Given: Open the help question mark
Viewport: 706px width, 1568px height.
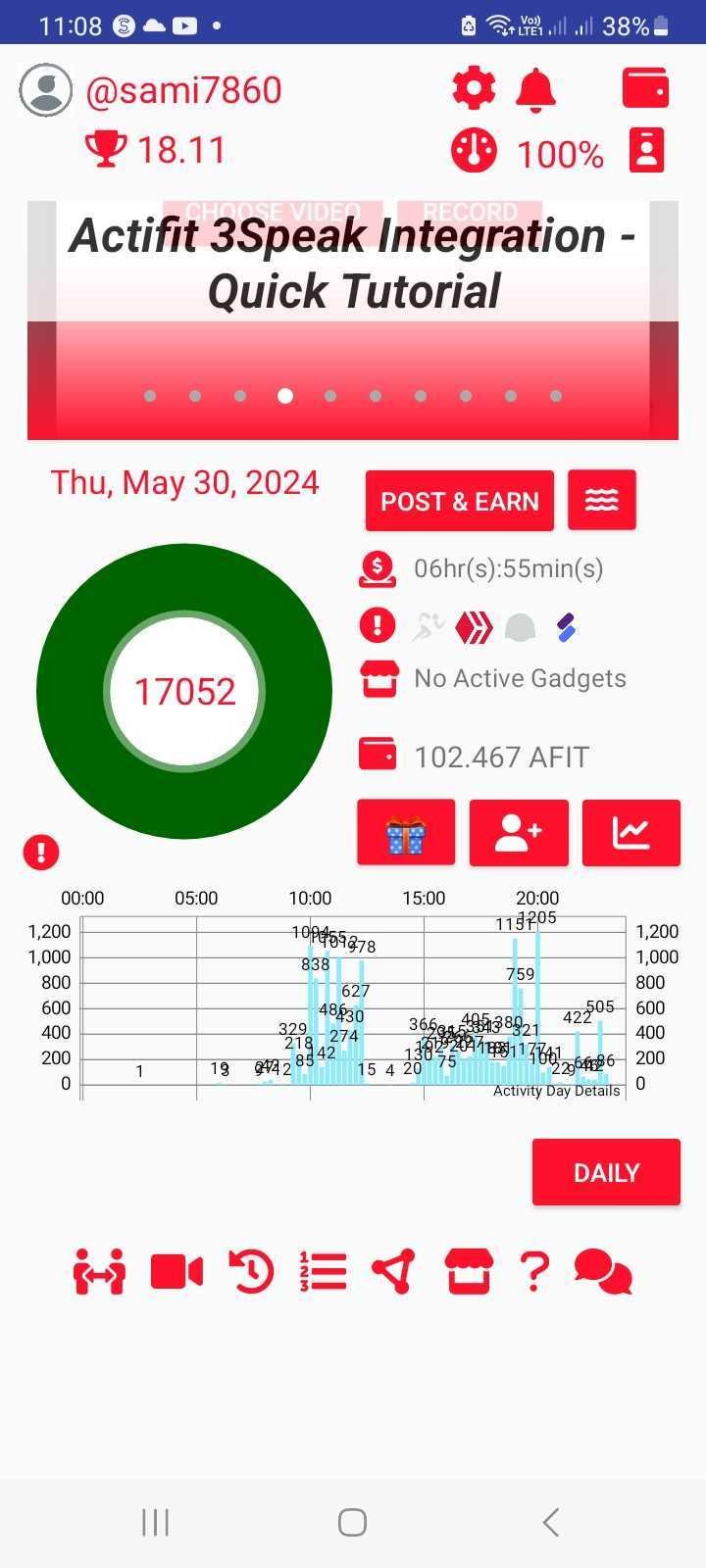Looking at the screenshot, I should (534, 1272).
